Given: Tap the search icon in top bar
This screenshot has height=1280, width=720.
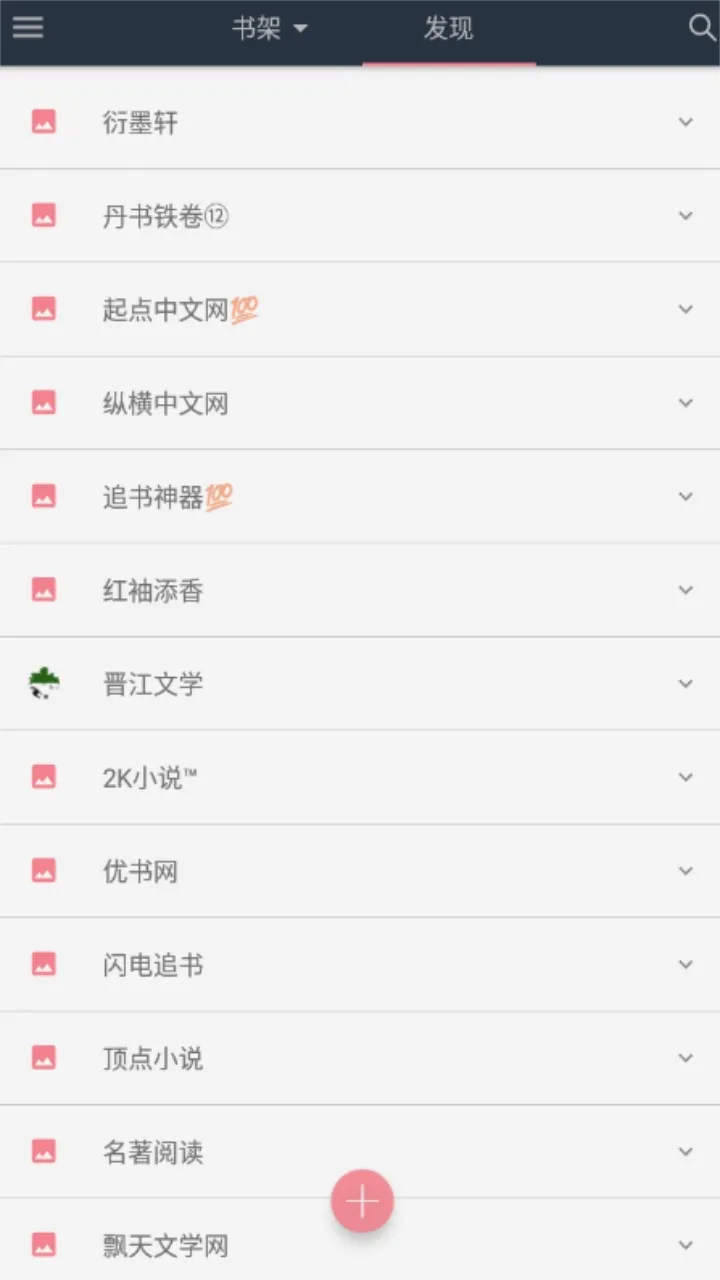Looking at the screenshot, I should [700, 28].
